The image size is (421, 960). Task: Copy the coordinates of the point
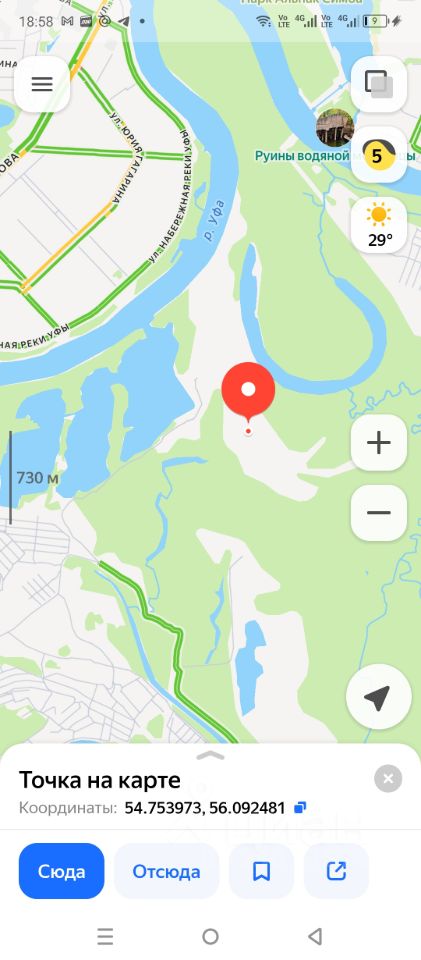point(300,808)
